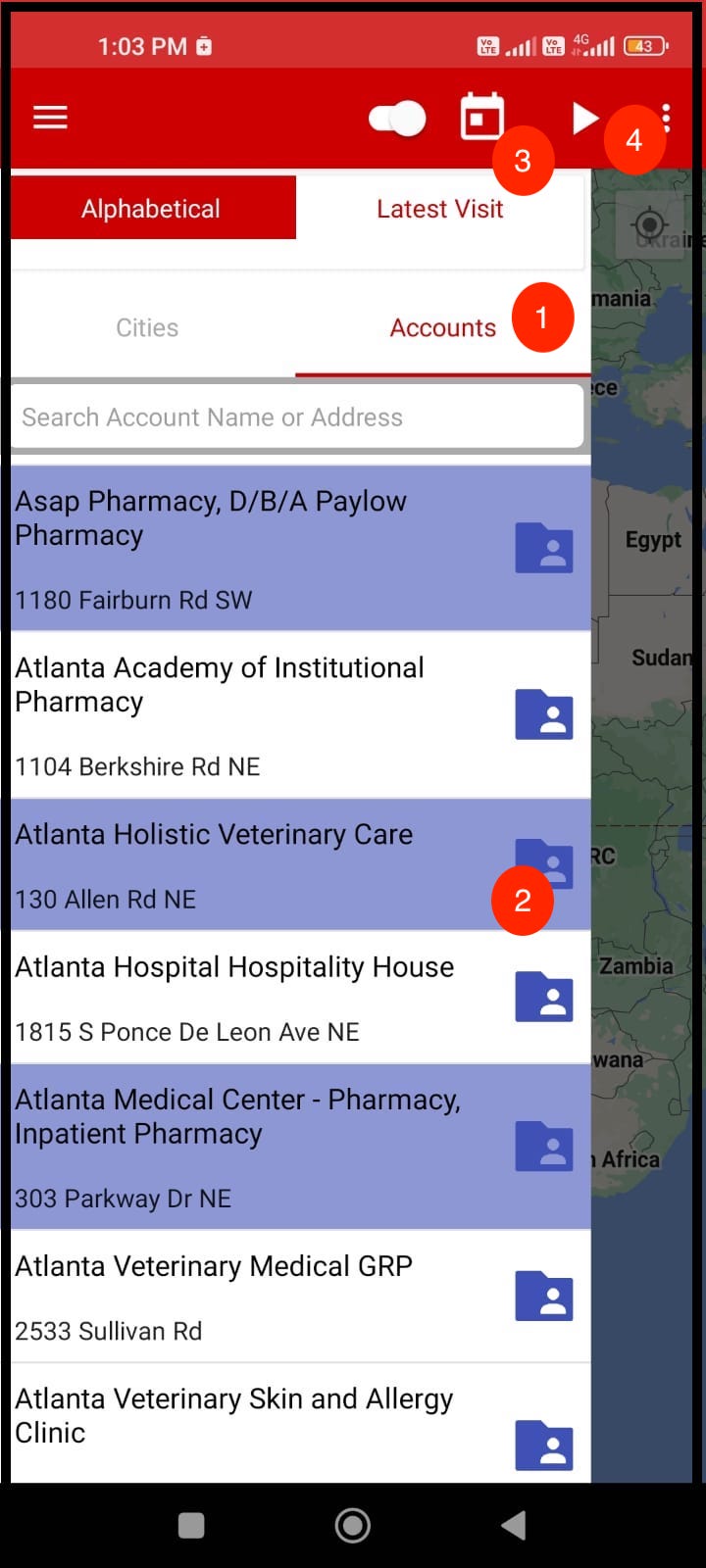Select Atlanta Veterinary Skin and Allergy Clinic
This screenshot has width=706, height=1568.
click(232, 1416)
